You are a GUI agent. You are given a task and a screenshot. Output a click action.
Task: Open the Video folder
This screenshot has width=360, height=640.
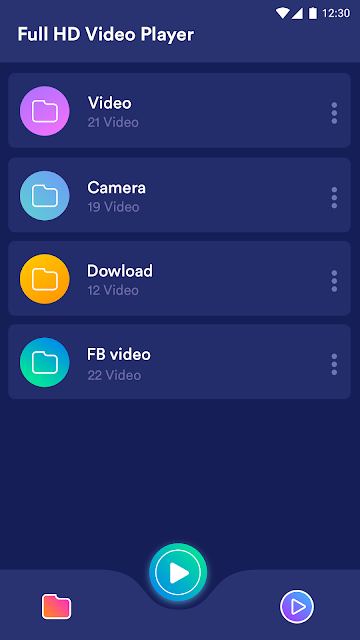(x=179, y=110)
